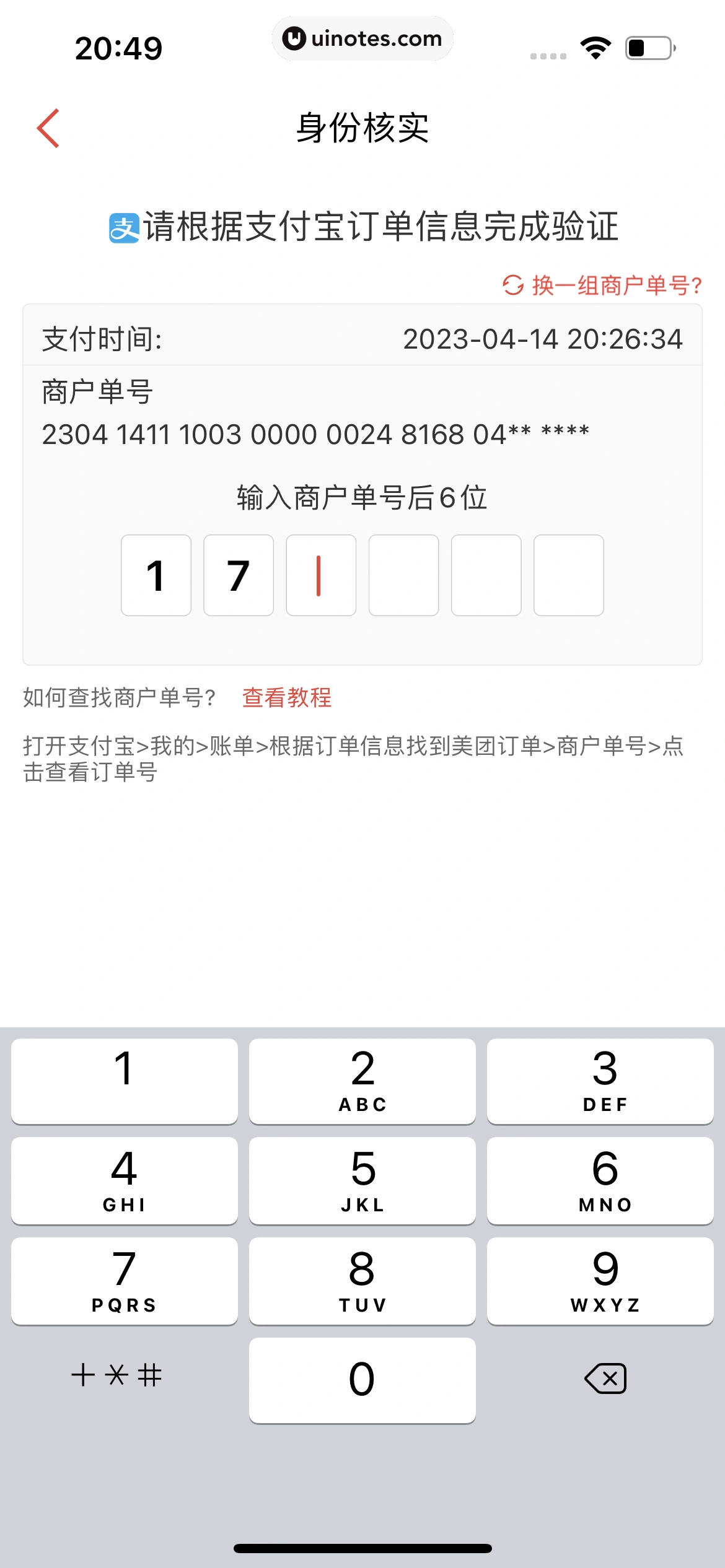The image size is (725, 1568).
Task: Enter digit 9 on the keypad
Action: (600, 1281)
